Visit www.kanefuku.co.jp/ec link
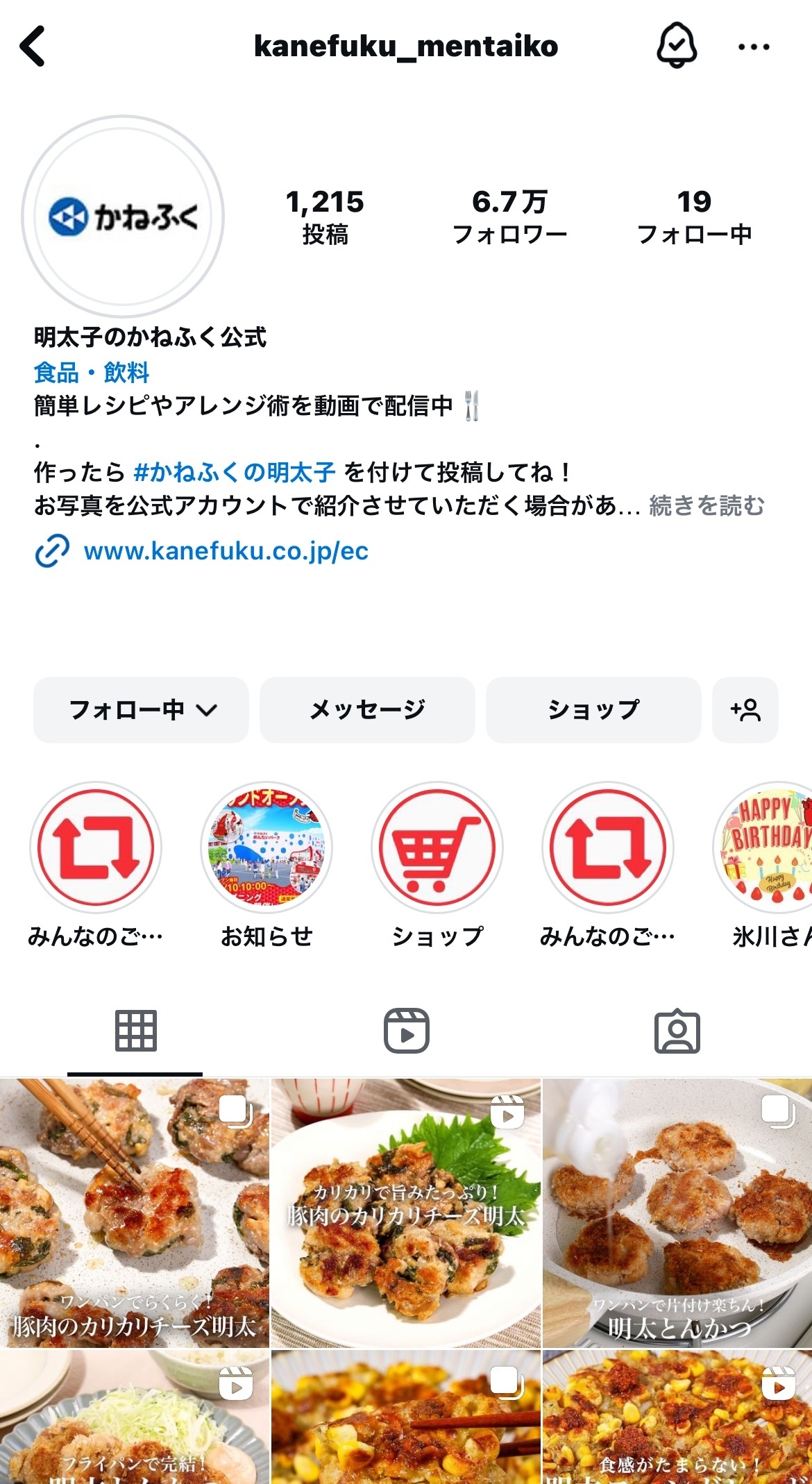The width and height of the screenshot is (812, 1484). tap(227, 552)
